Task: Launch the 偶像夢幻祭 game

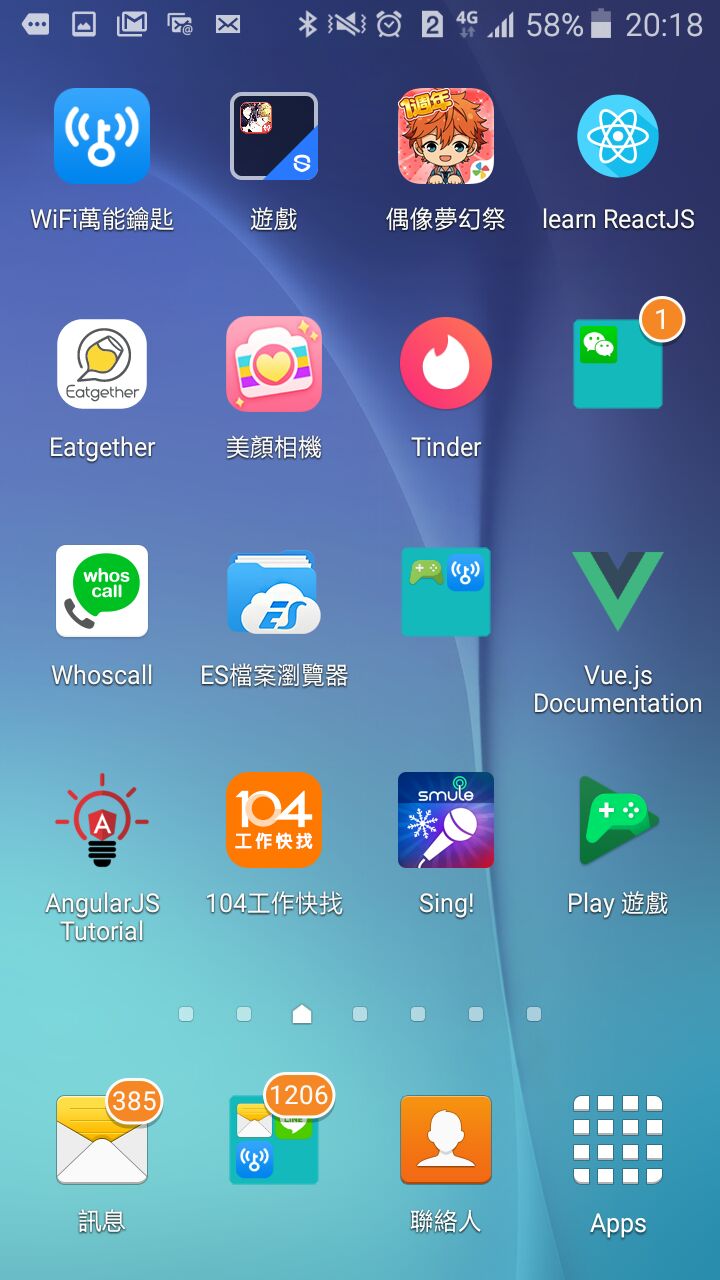Action: click(446, 137)
